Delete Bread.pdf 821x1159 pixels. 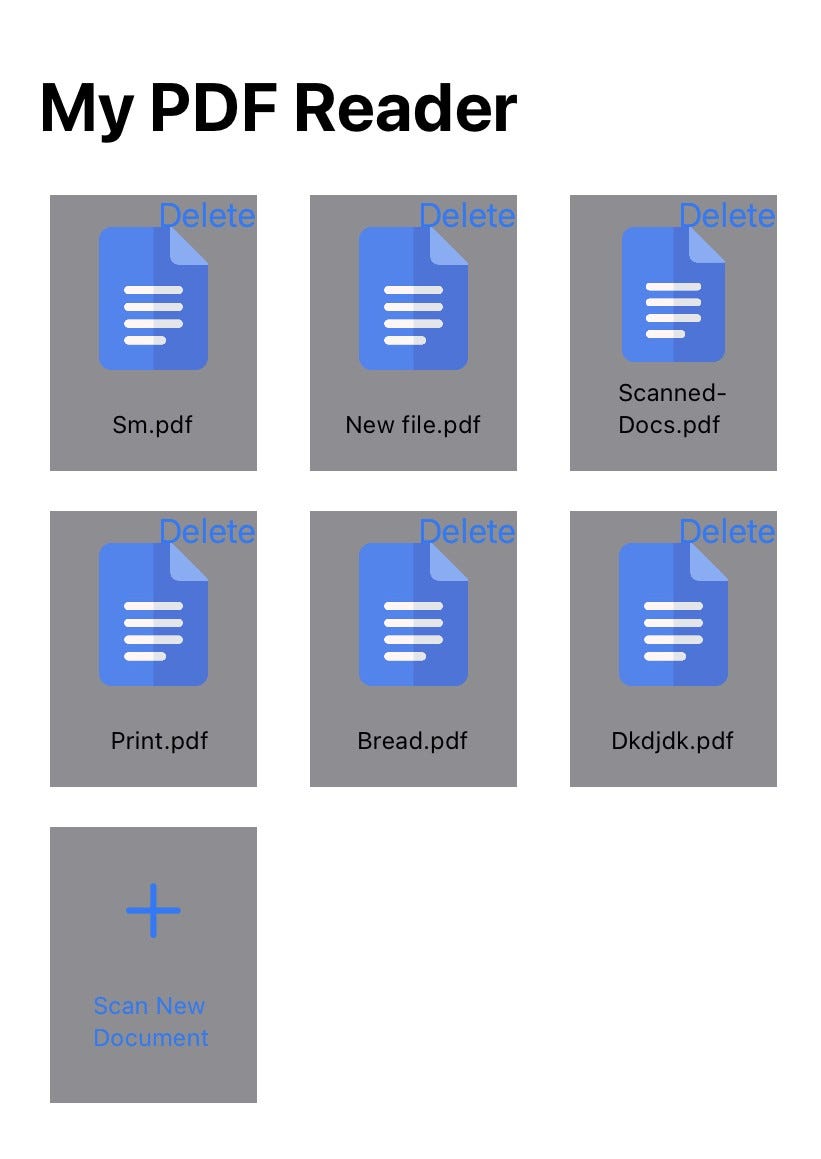[x=467, y=531]
